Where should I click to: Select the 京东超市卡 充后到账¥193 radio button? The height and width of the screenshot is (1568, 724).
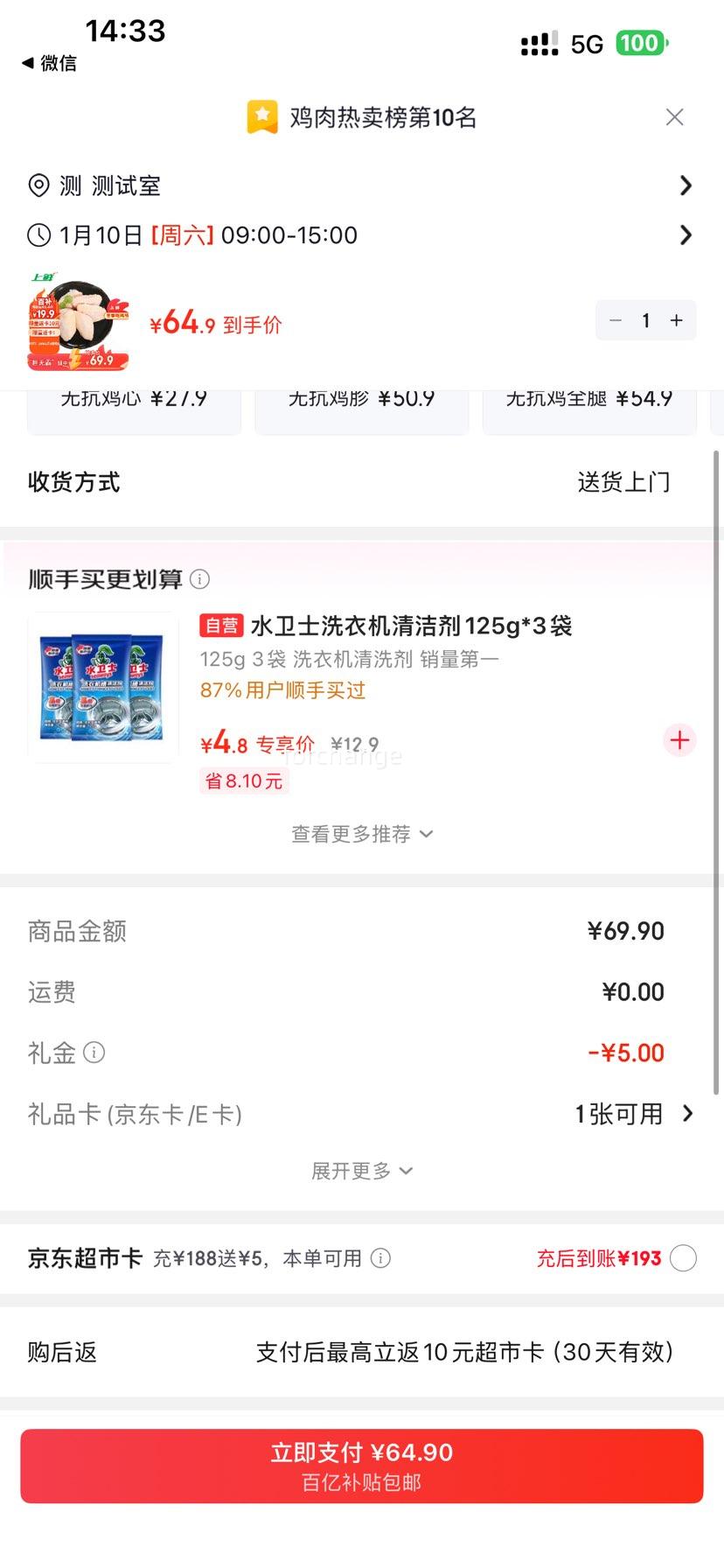[x=682, y=1257]
